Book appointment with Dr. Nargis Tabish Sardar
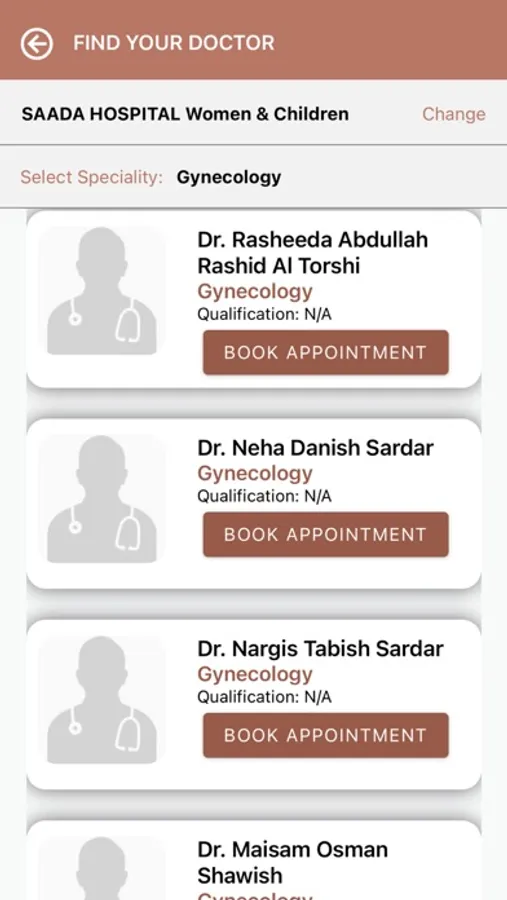Viewport: 507px width, 900px height. [x=326, y=735]
